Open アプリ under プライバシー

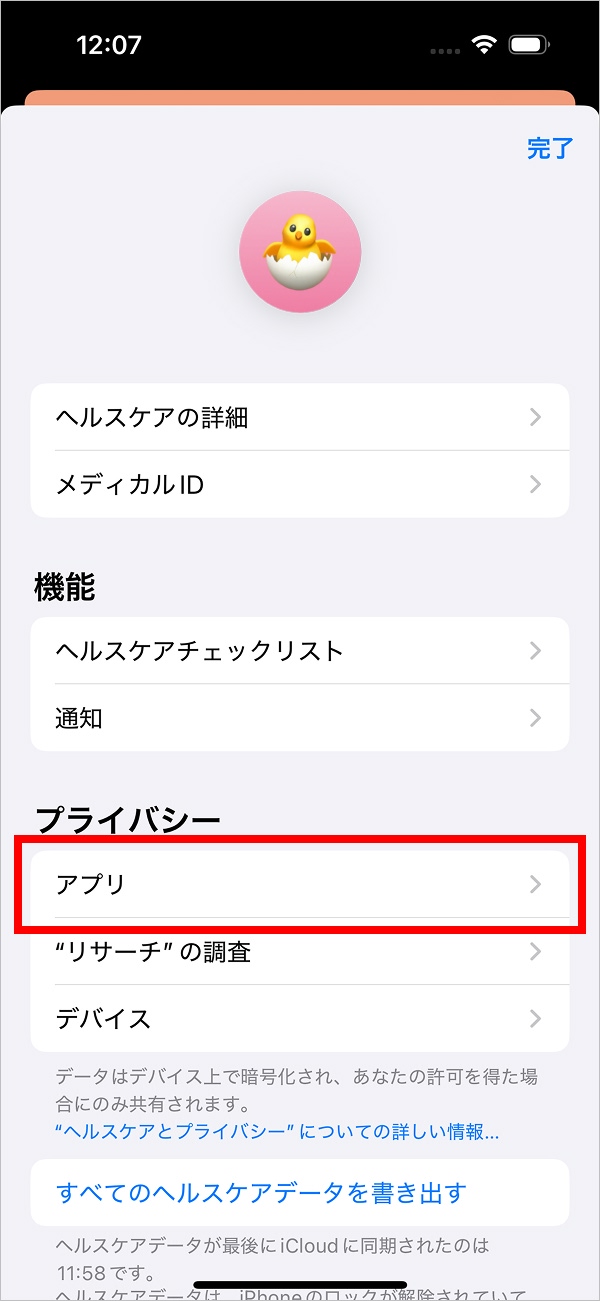pos(300,884)
